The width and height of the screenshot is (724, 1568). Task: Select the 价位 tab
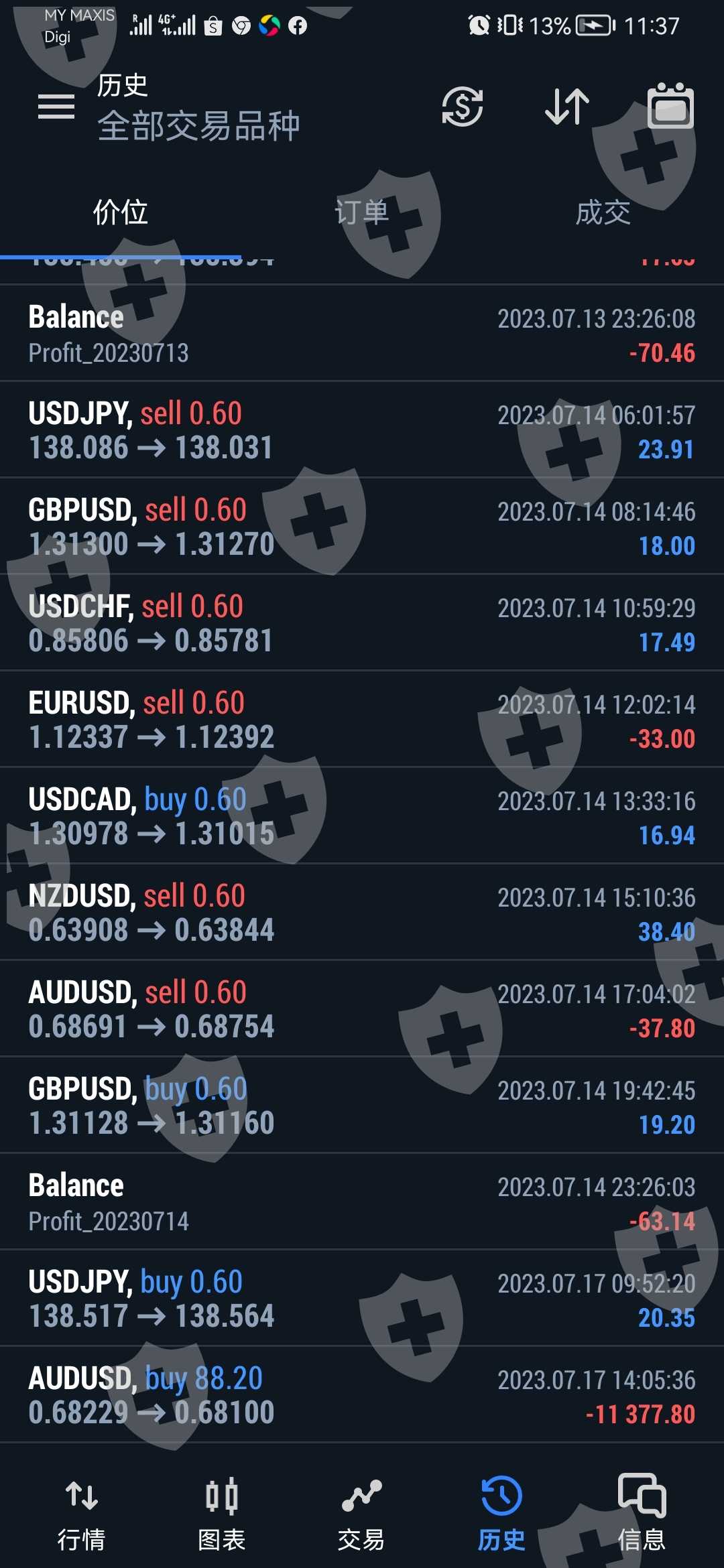[x=121, y=212]
